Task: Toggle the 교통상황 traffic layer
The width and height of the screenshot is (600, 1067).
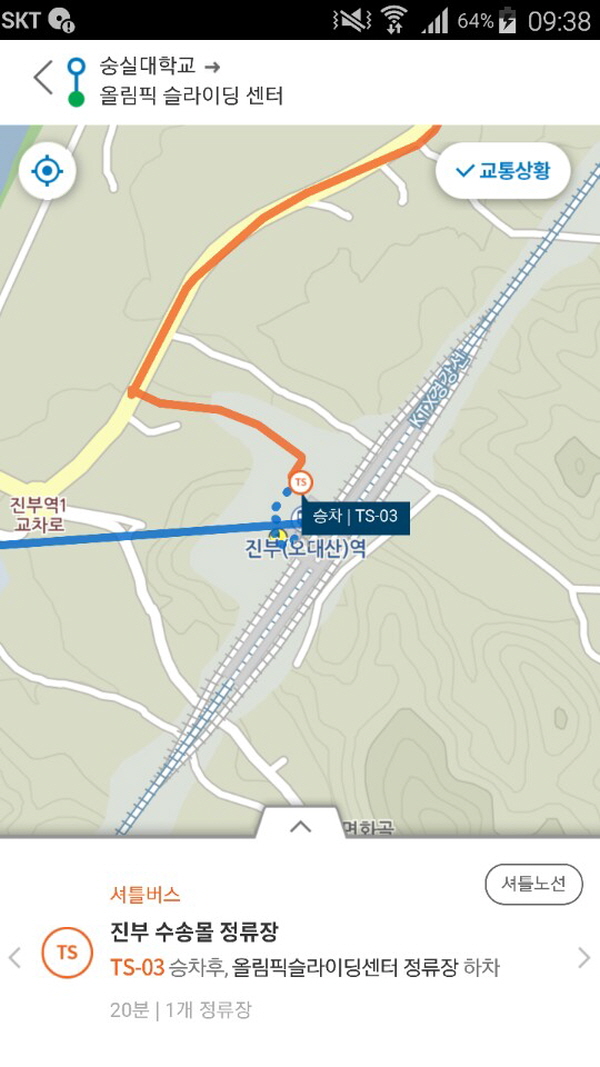Action: point(502,171)
